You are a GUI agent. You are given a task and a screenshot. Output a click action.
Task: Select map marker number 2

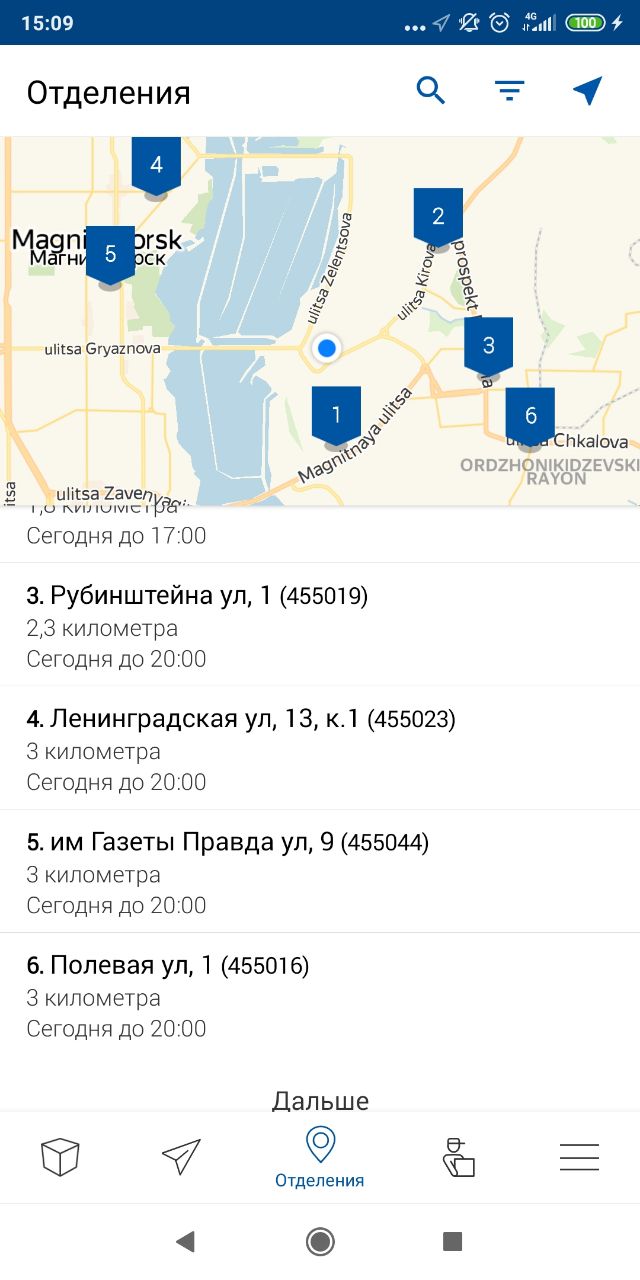click(438, 219)
